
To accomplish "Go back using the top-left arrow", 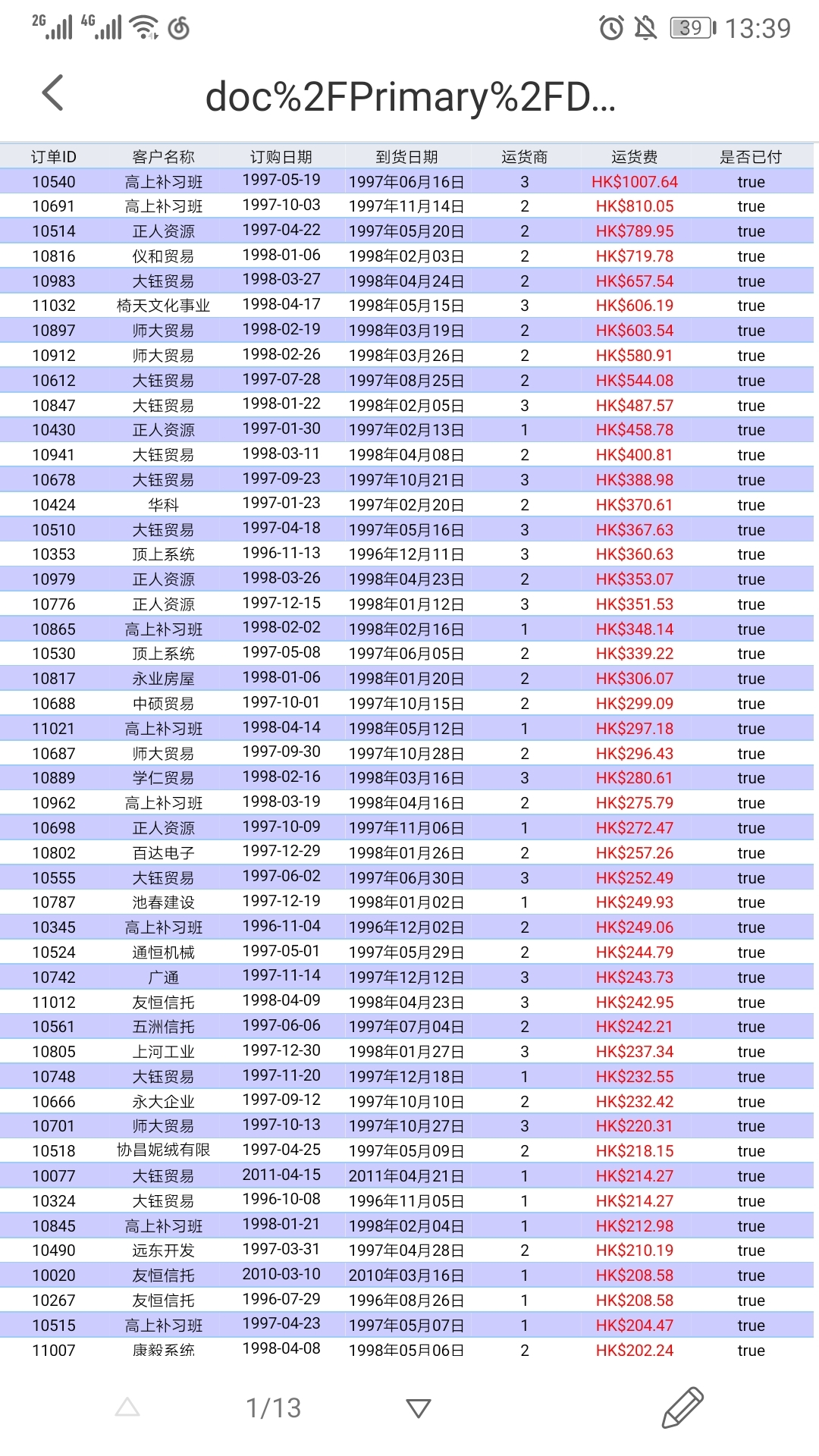I will click(52, 93).
